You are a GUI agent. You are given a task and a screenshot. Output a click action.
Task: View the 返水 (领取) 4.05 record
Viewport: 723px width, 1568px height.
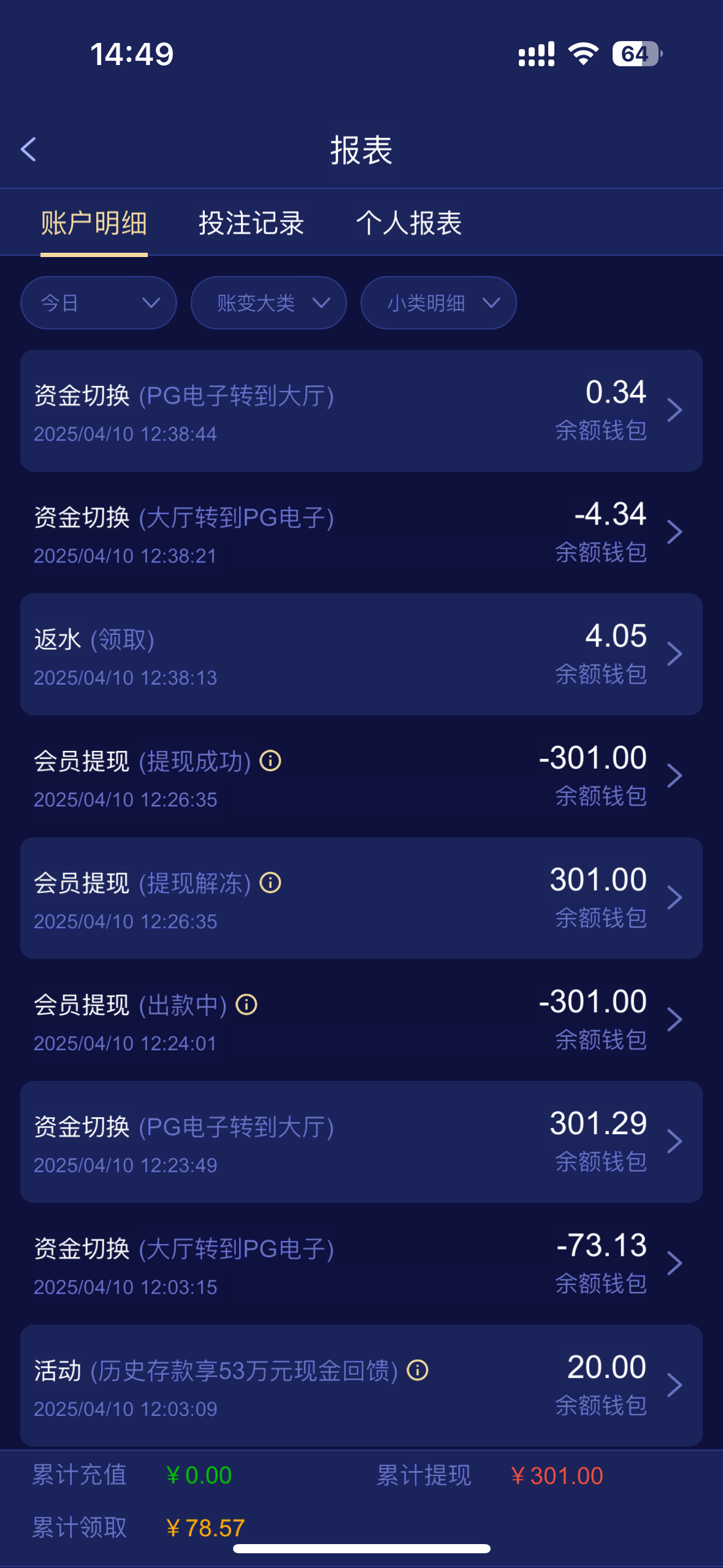click(361, 654)
